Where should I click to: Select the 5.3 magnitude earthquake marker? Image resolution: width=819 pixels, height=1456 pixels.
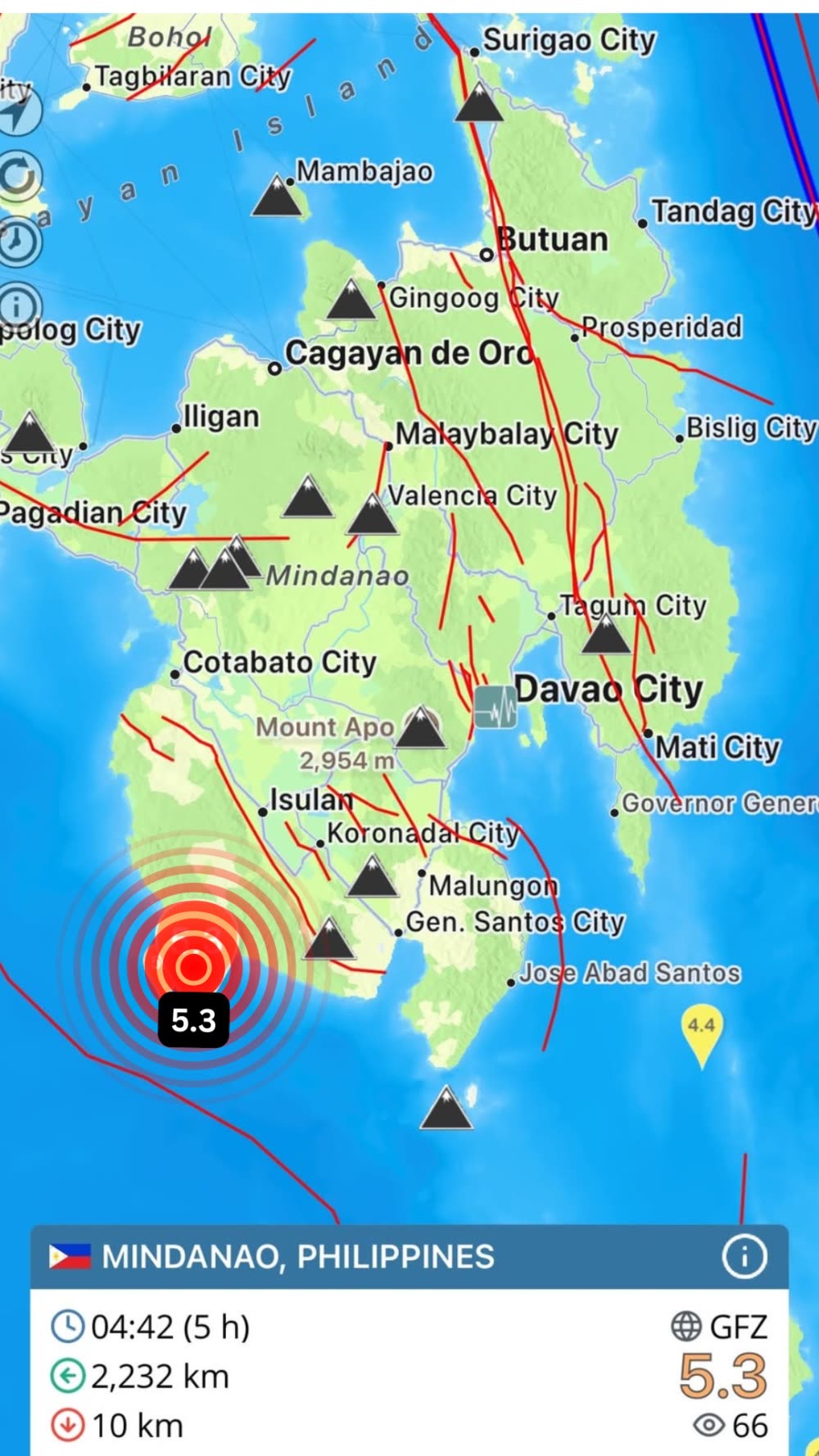coord(193,966)
